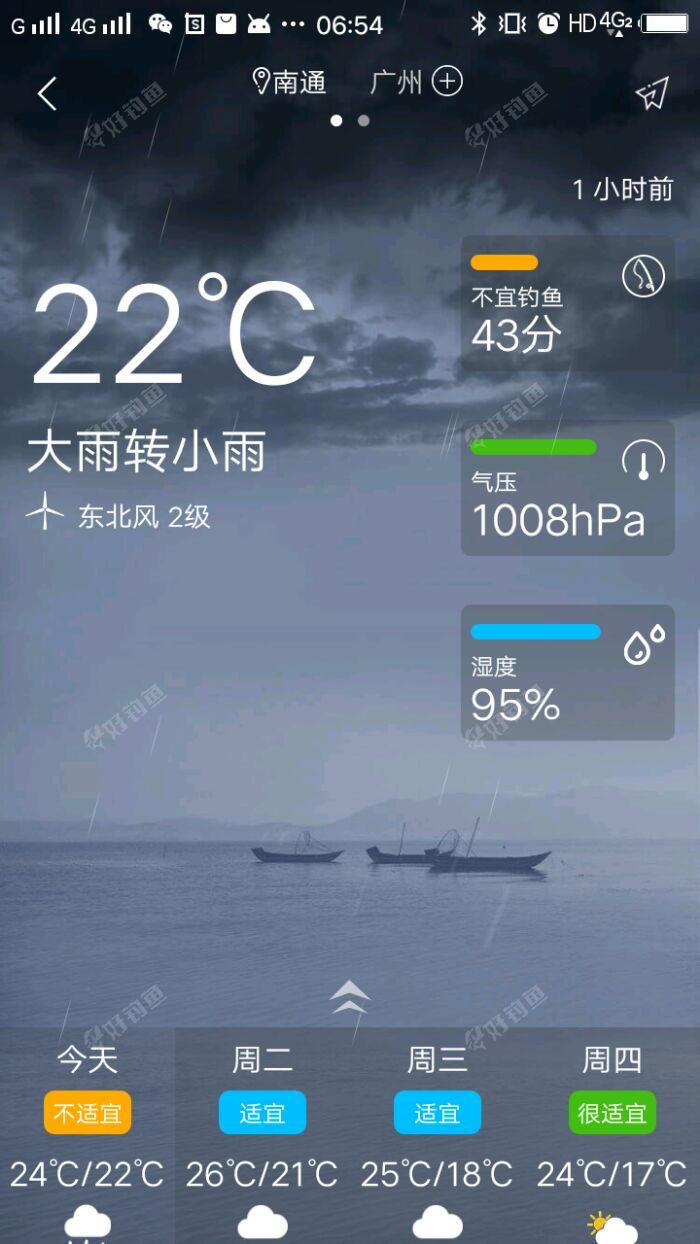700x1244 pixels.
Task: Share the weather using the paper plane icon
Action: [x=651, y=94]
